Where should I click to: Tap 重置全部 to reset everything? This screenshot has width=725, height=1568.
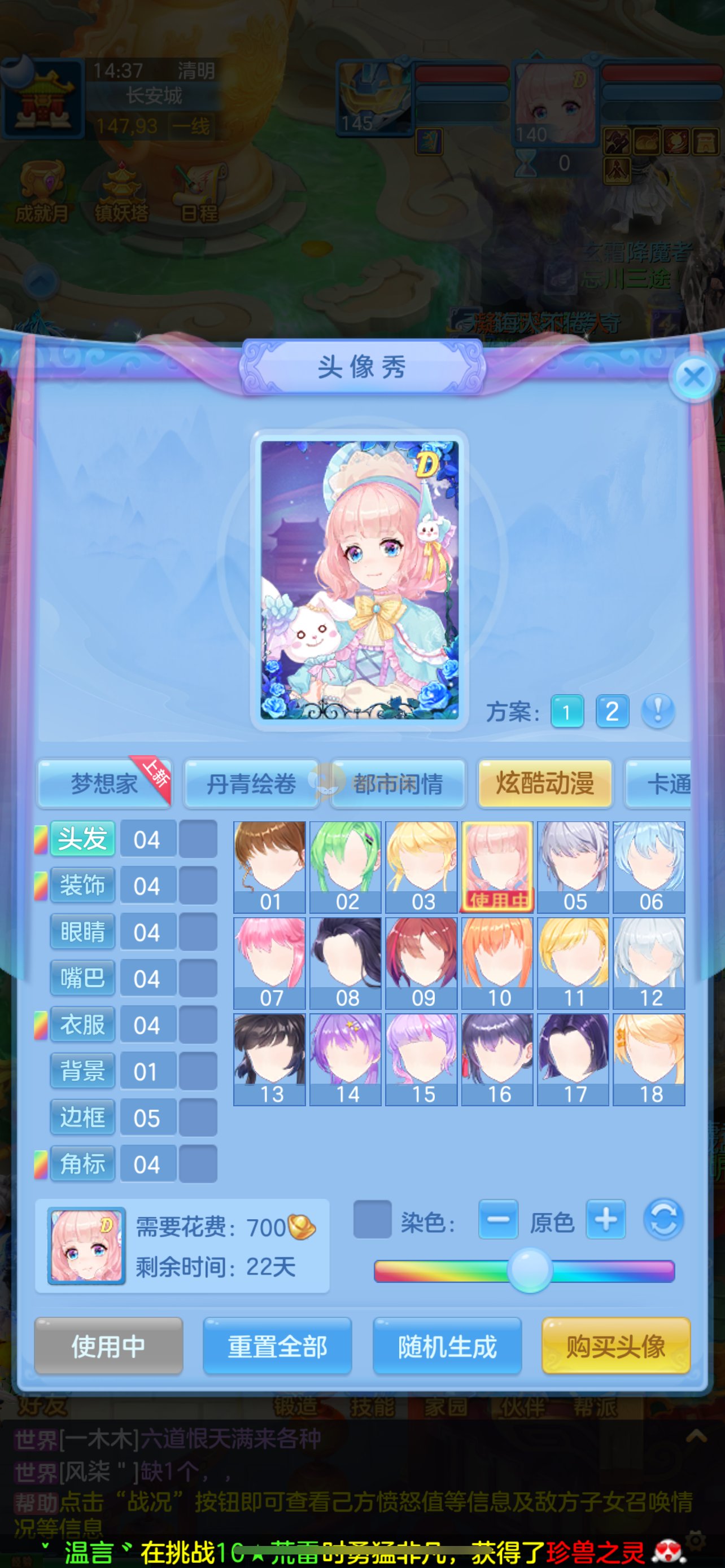point(278,1346)
